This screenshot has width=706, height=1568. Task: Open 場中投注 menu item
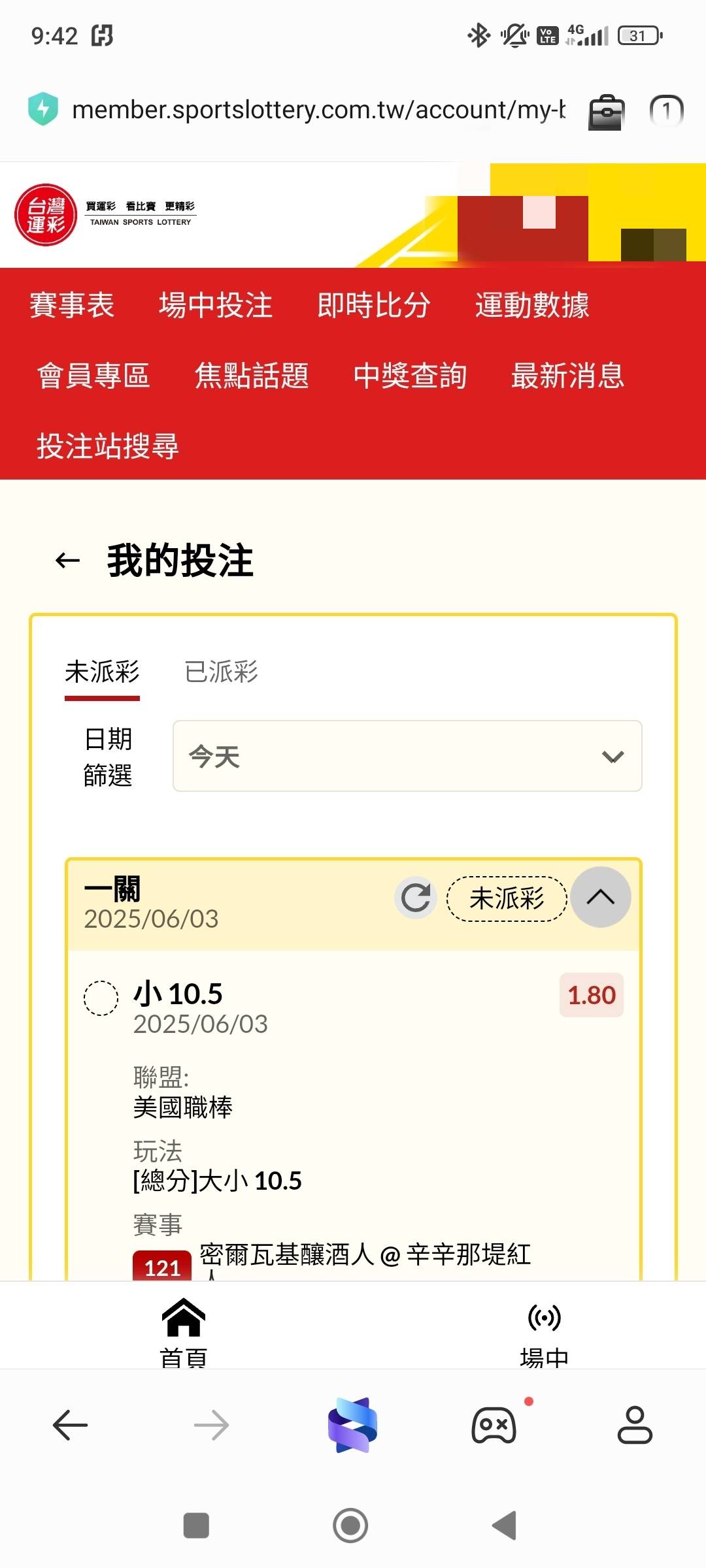tap(216, 305)
